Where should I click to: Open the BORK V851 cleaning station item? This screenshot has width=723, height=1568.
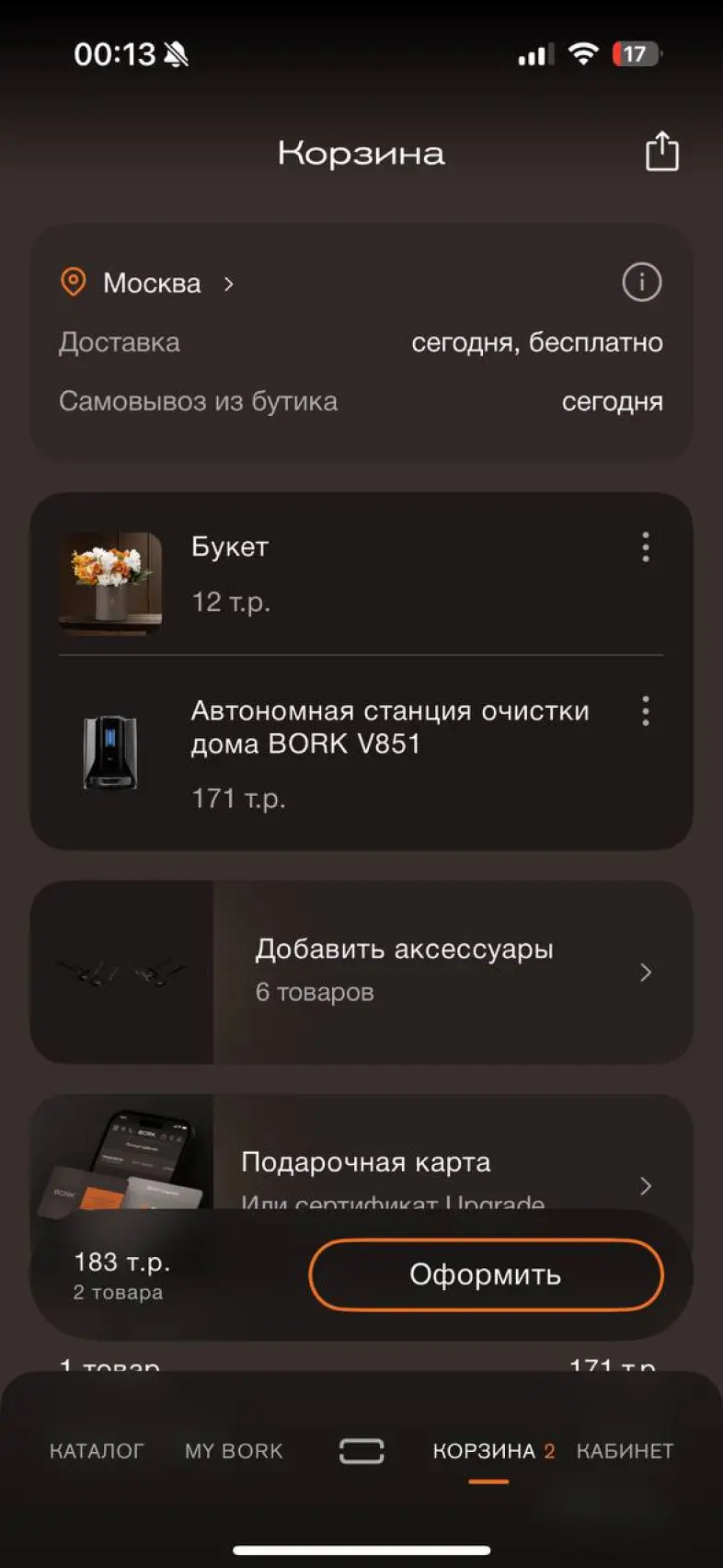[x=389, y=727]
